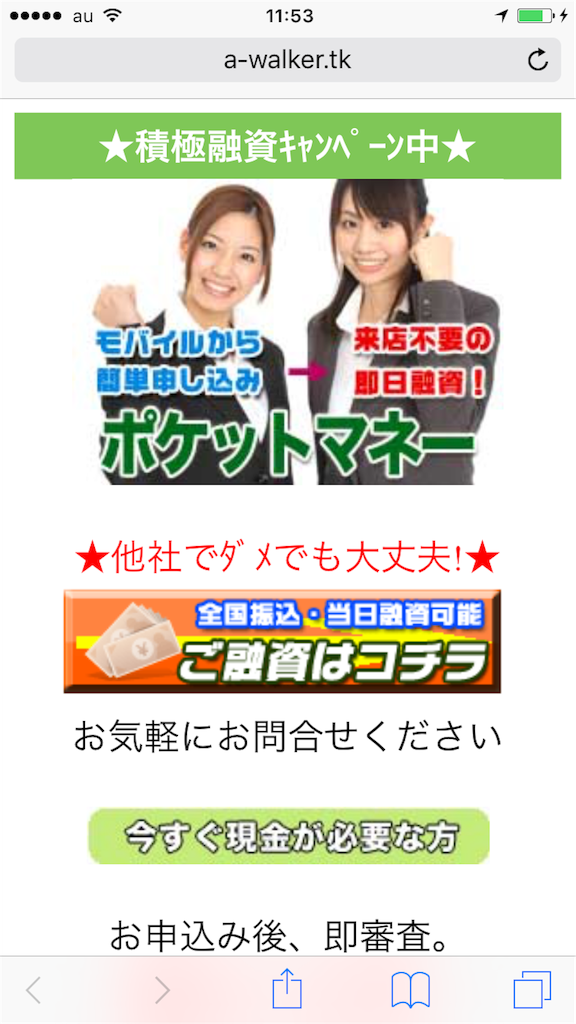Viewport: 576px width, 1024px height.
Task: Tap the a-walker.tk address bar
Action: (x=287, y=60)
